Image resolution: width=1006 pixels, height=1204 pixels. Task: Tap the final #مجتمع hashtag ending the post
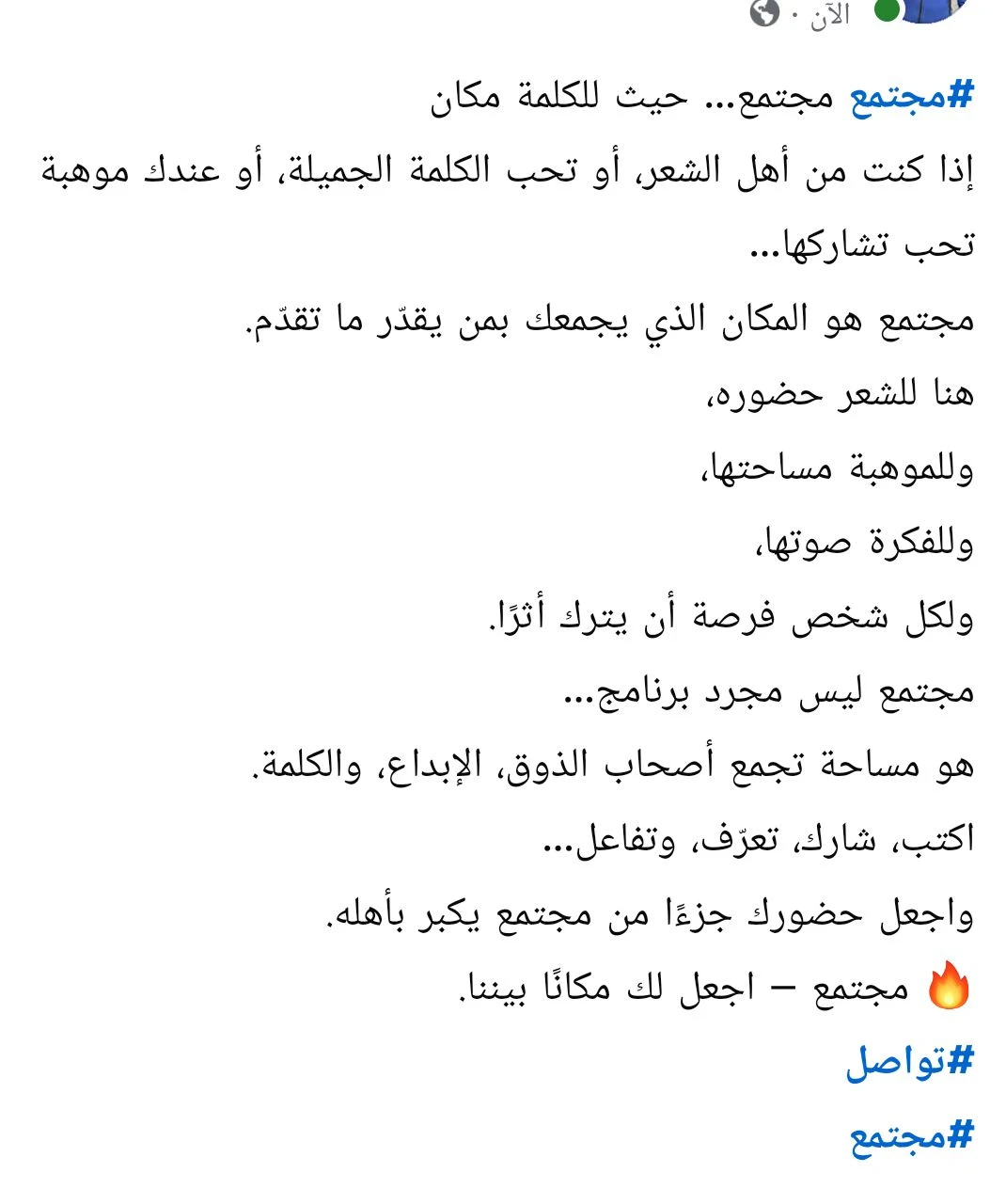912,1136
